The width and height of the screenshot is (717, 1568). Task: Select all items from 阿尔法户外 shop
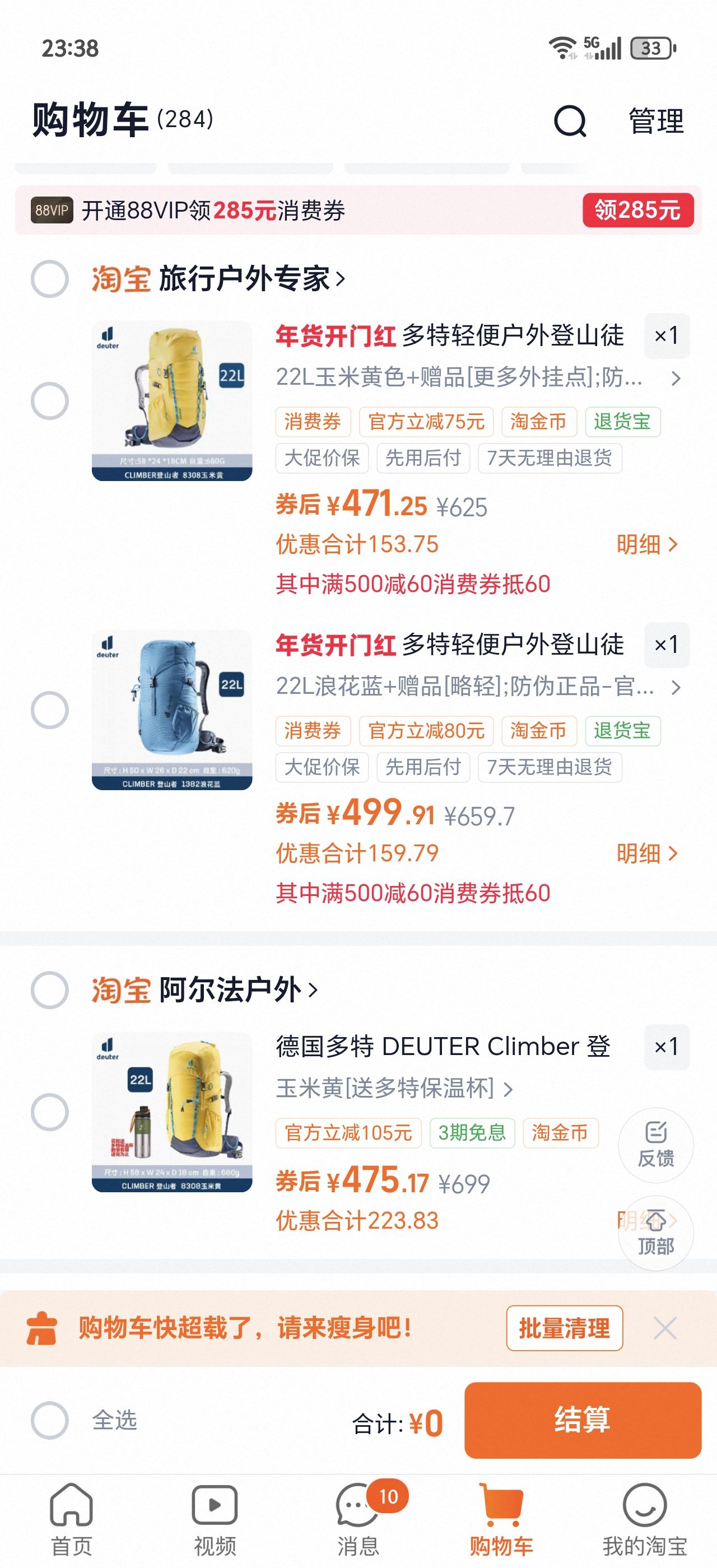[x=50, y=990]
